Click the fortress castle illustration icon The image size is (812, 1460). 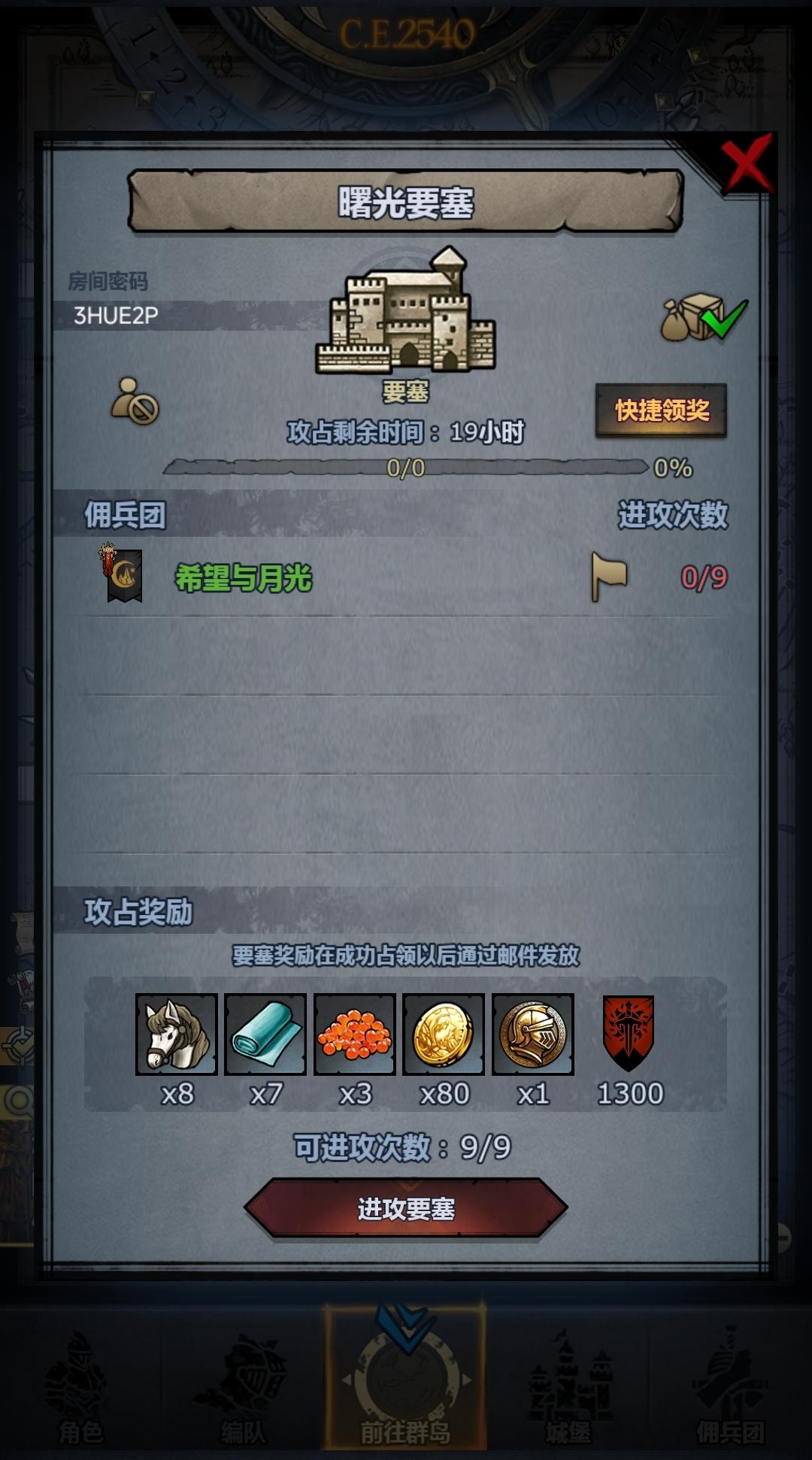coord(406,323)
